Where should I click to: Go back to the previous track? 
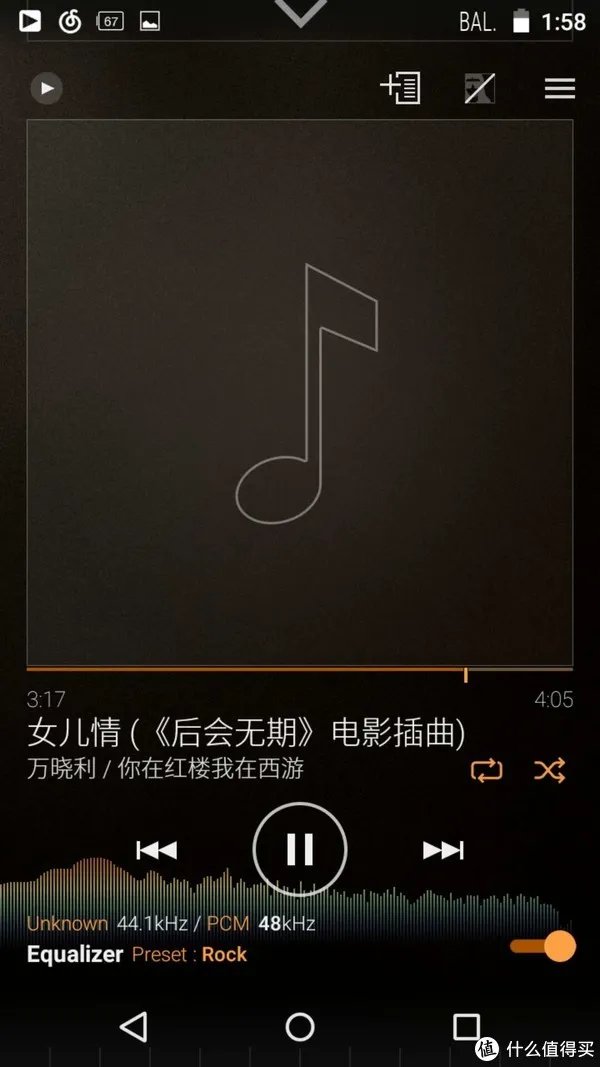tap(156, 850)
